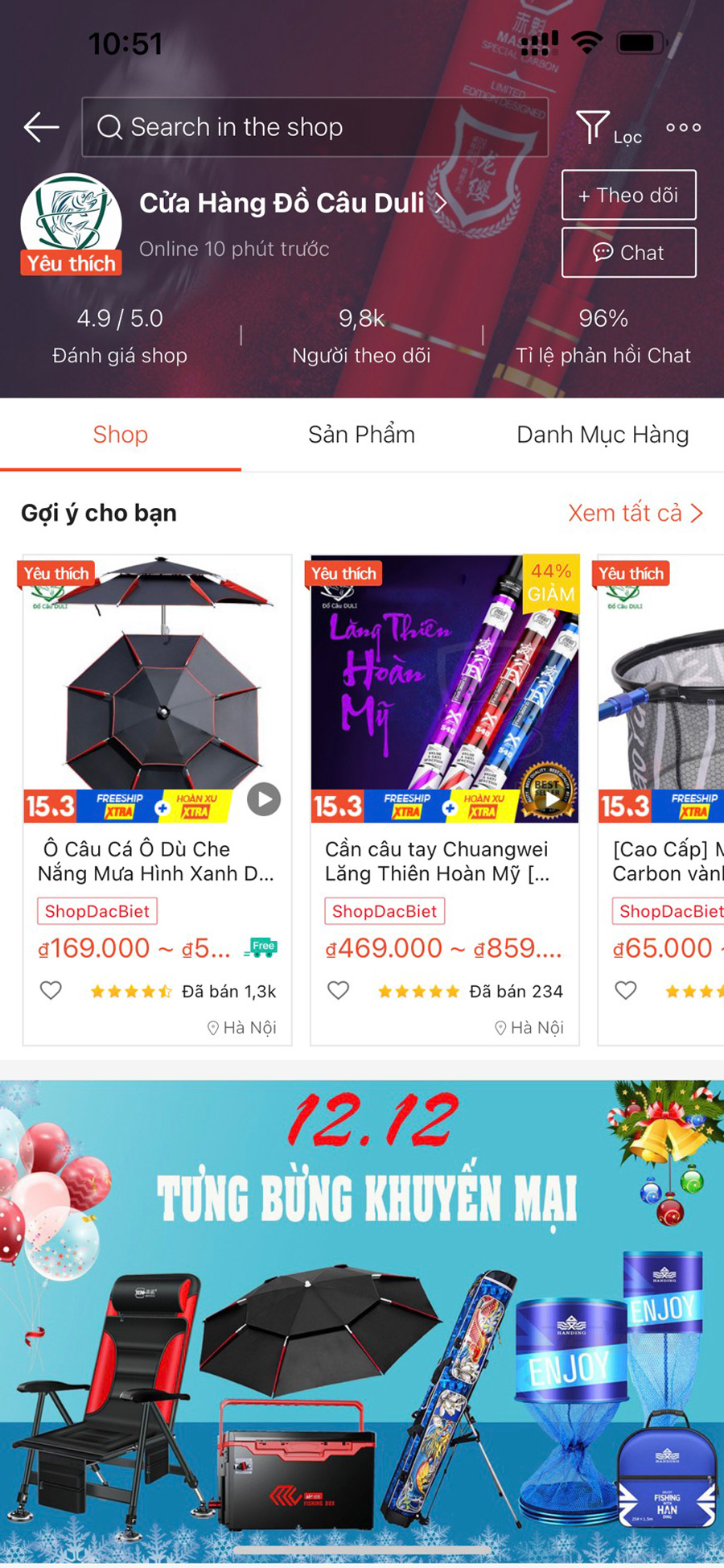Like the Ô Câu Cá umbrella product
This screenshot has width=724, height=1568.
pos(51,990)
